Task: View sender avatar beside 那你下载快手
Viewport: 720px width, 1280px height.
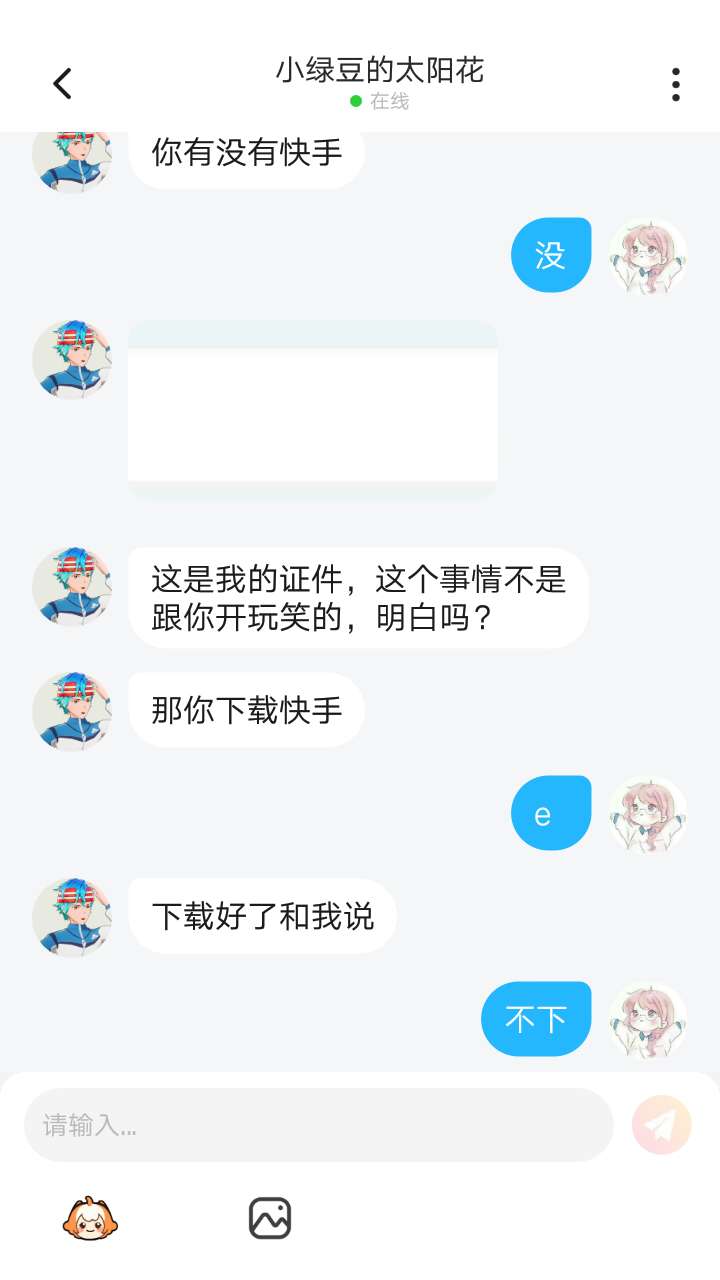Action: [72, 711]
